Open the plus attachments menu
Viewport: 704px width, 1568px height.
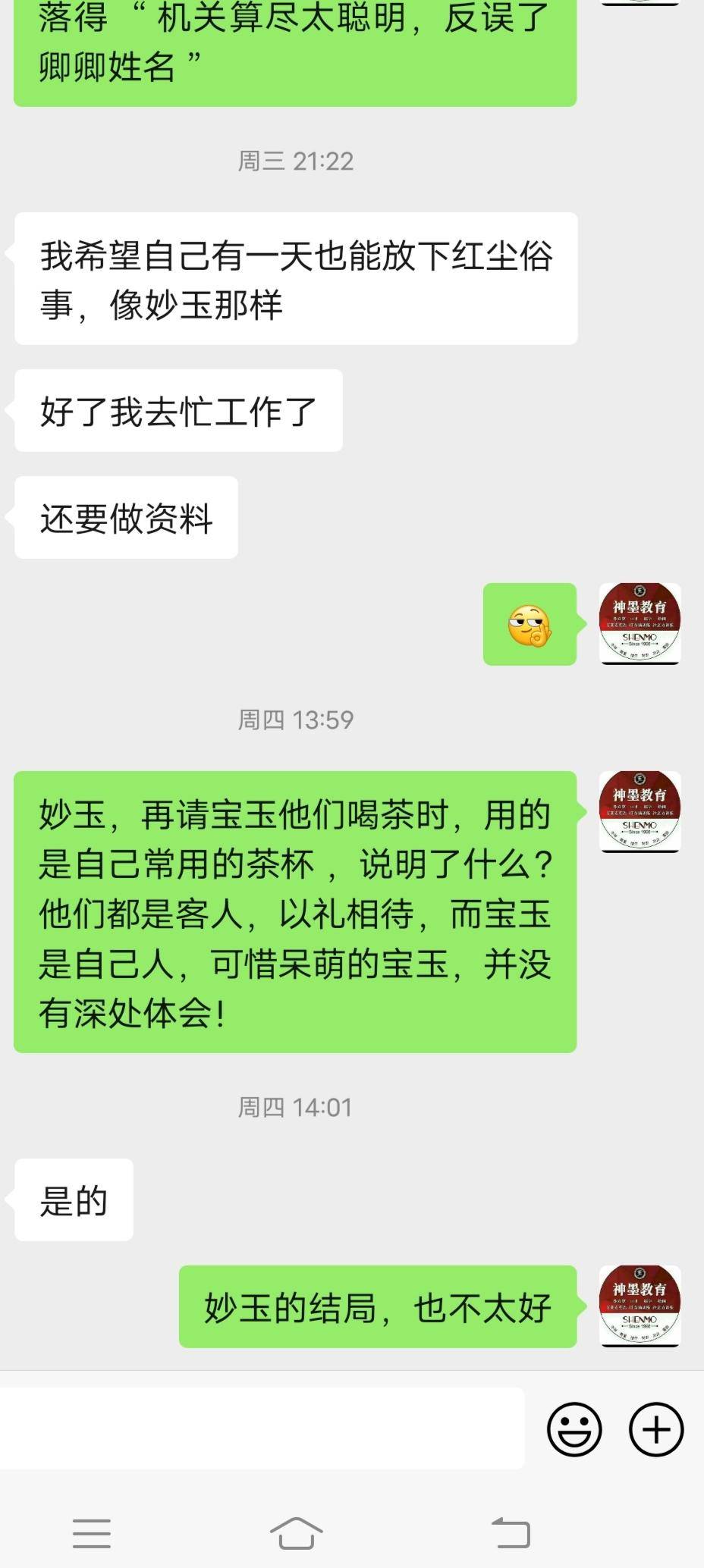pos(656,1428)
